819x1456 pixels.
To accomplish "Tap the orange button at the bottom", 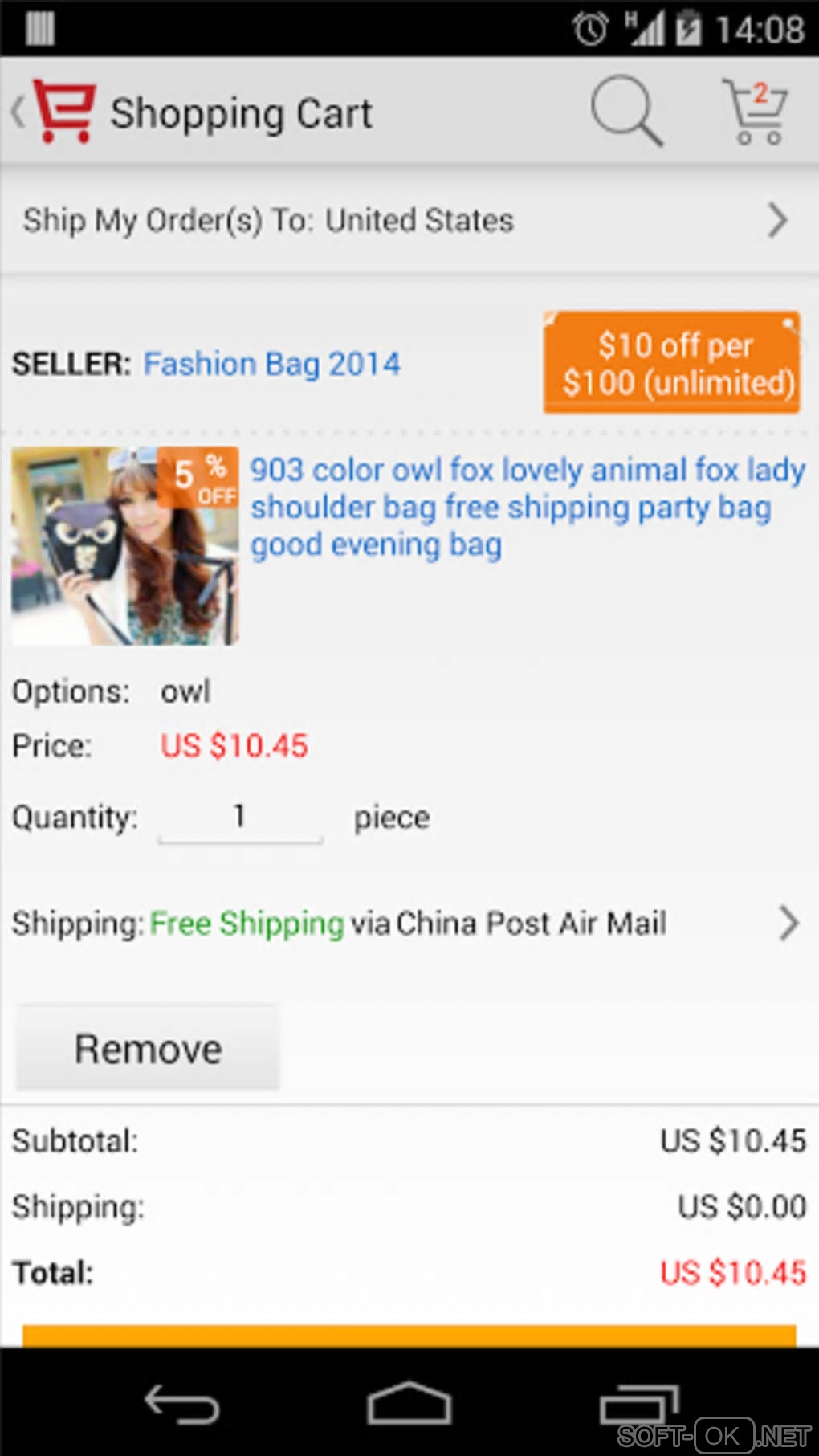I will pyautogui.click(x=408, y=1336).
